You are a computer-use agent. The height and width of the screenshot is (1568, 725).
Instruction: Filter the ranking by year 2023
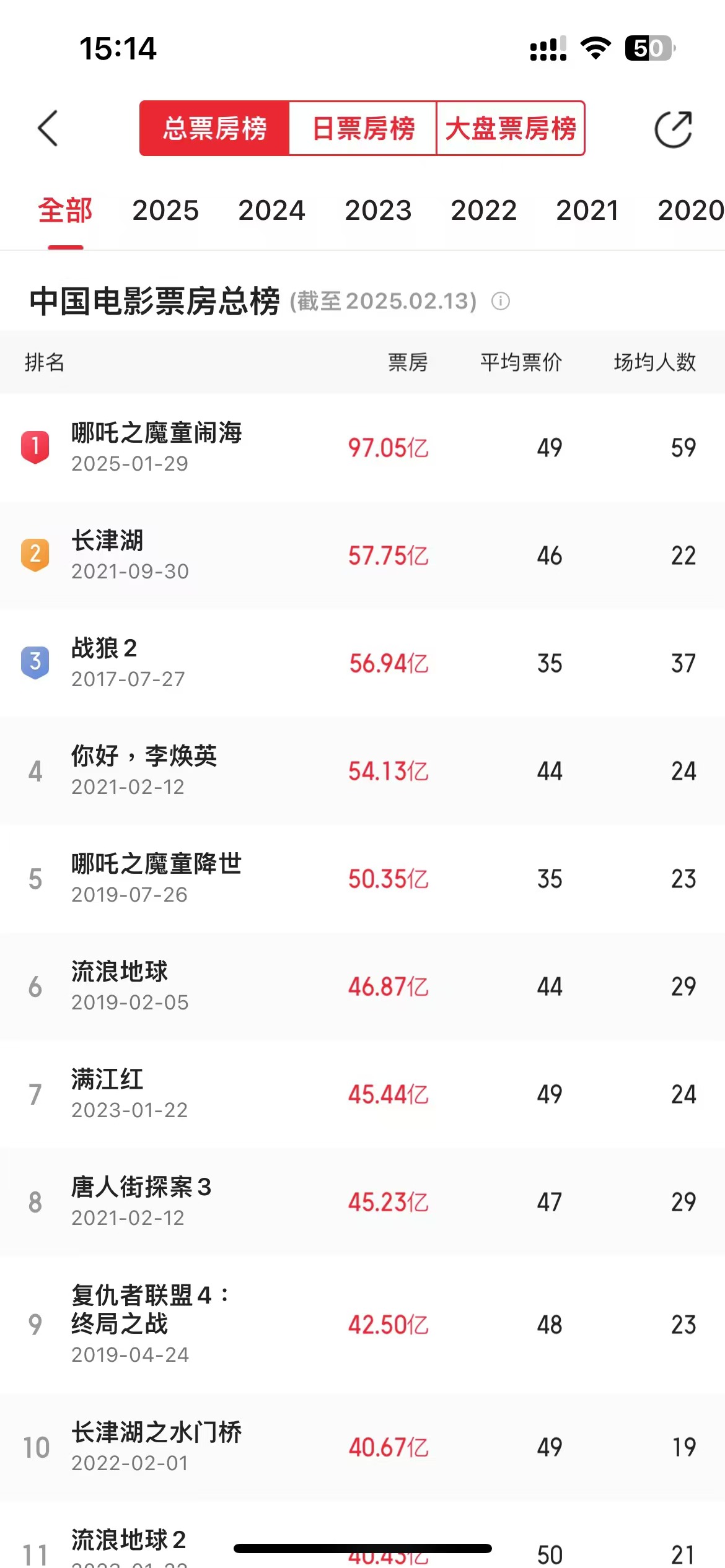click(378, 211)
